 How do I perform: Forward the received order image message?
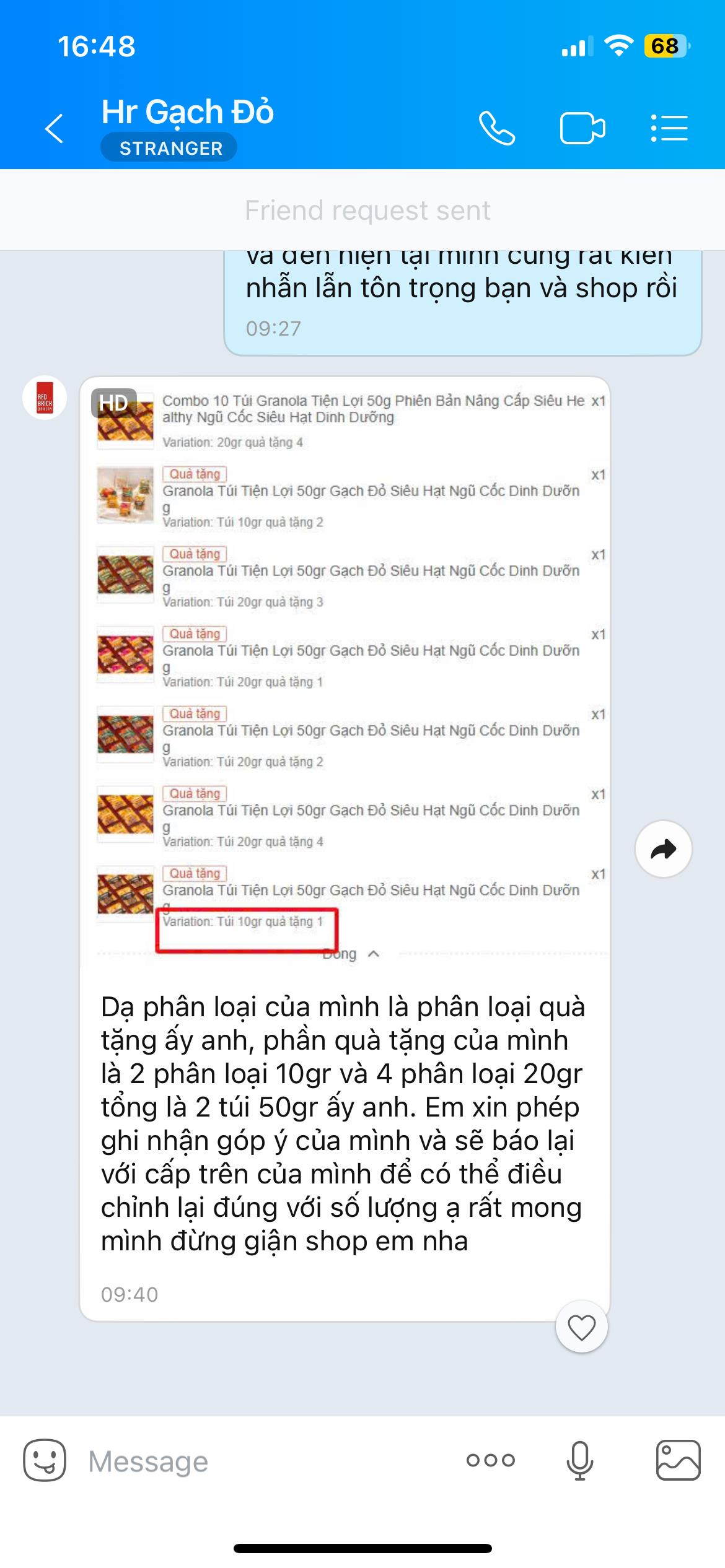(x=663, y=849)
